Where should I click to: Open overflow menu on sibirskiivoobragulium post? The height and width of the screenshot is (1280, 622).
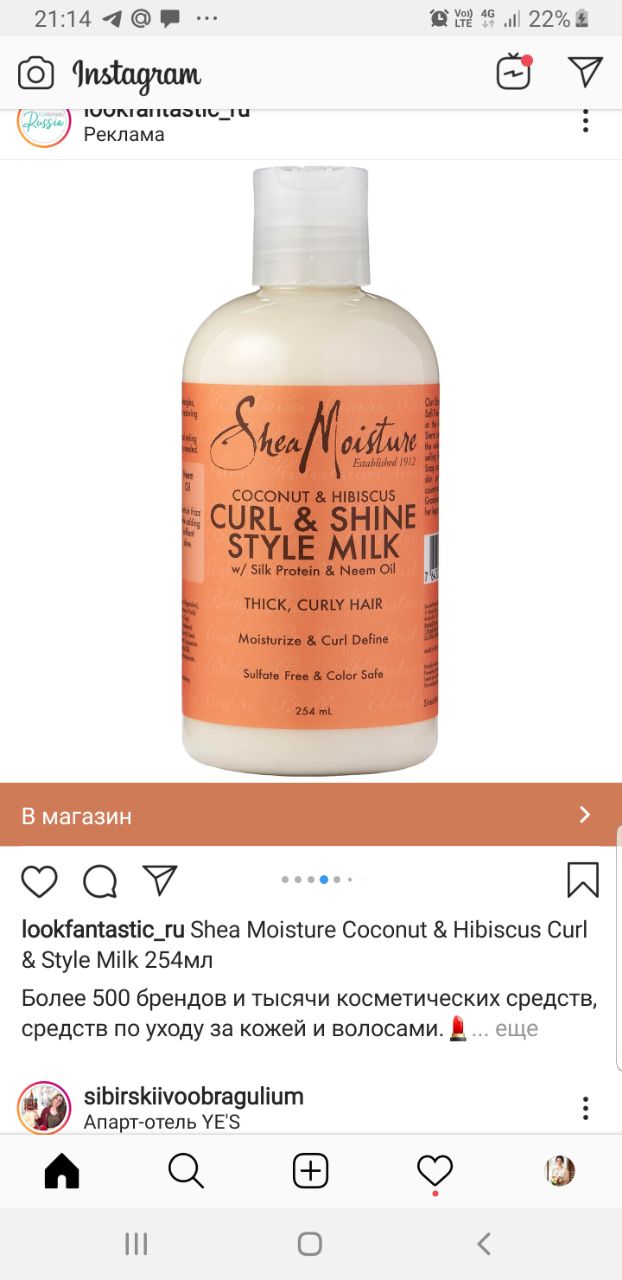pyautogui.click(x=586, y=1108)
